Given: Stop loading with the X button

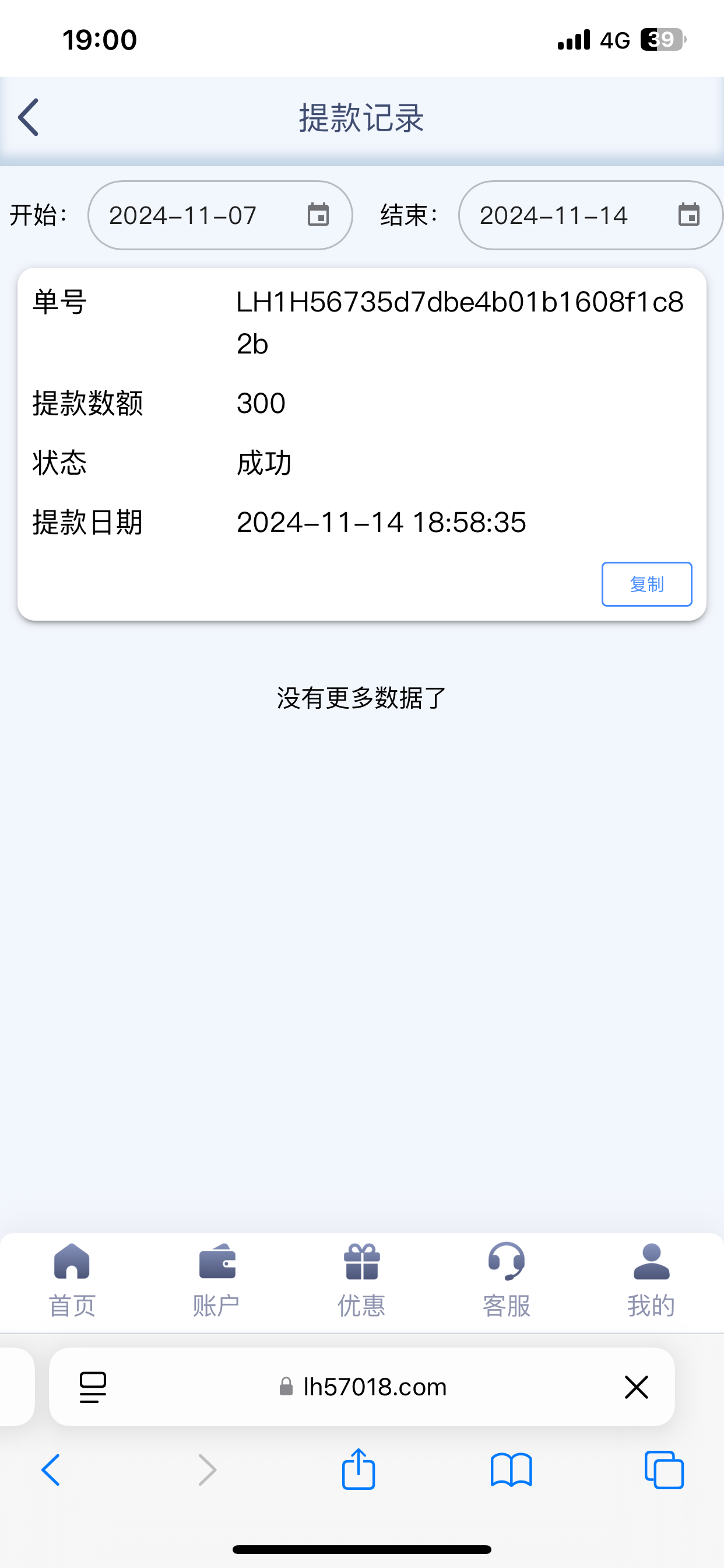Looking at the screenshot, I should (x=637, y=1387).
